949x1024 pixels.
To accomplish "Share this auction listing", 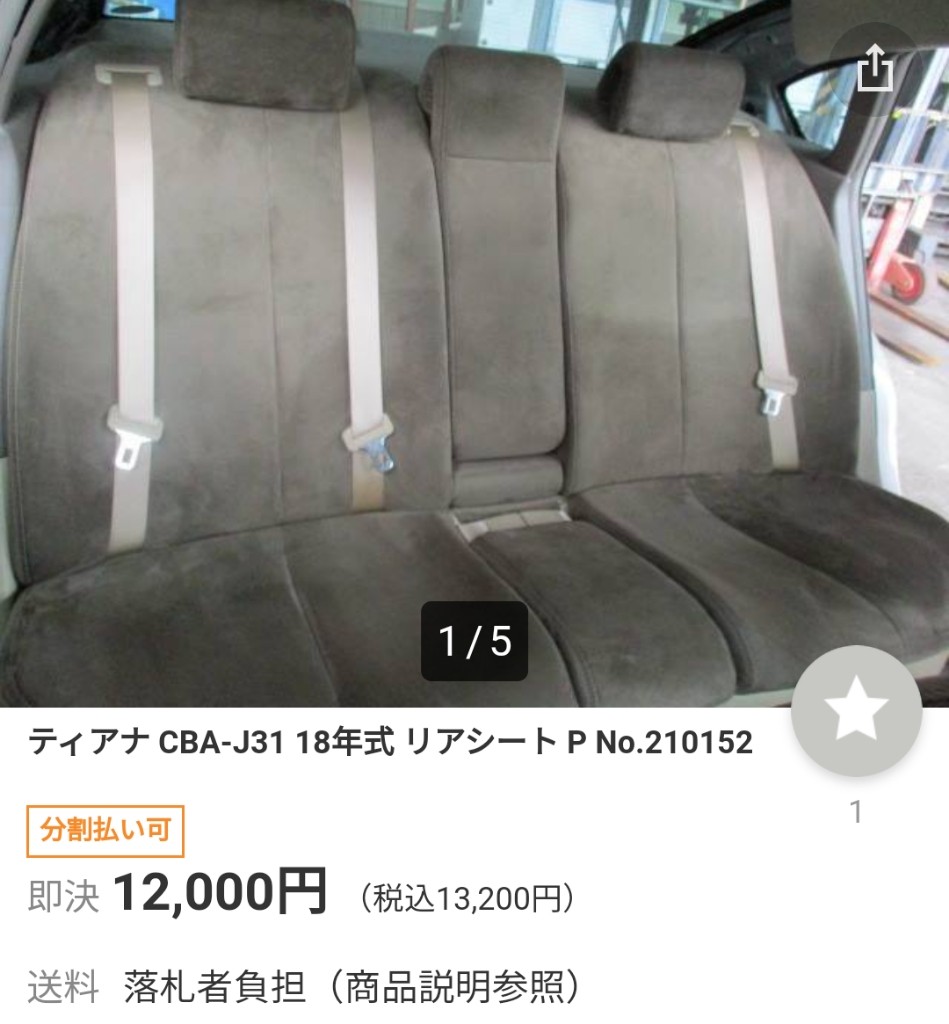I will point(875,70).
